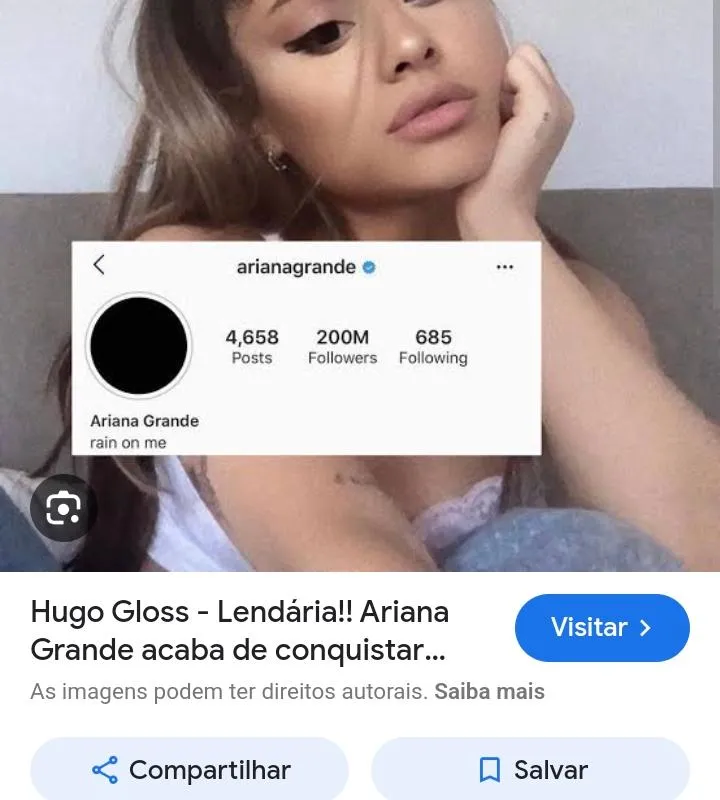Click the 685 Following count
Screen dimensions: 720x800
pyautogui.click(x=433, y=347)
